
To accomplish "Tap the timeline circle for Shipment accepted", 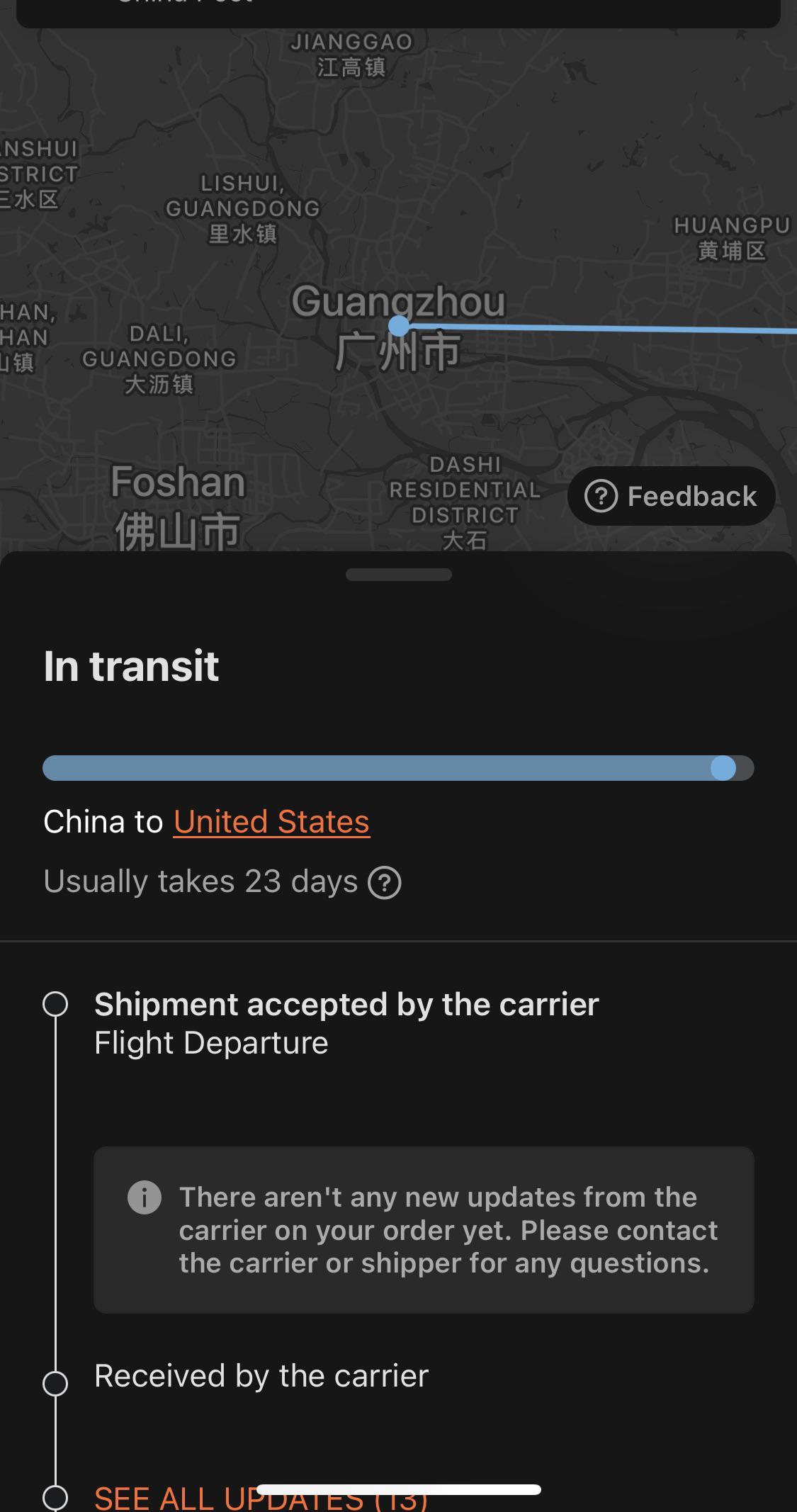I will 55,1003.
